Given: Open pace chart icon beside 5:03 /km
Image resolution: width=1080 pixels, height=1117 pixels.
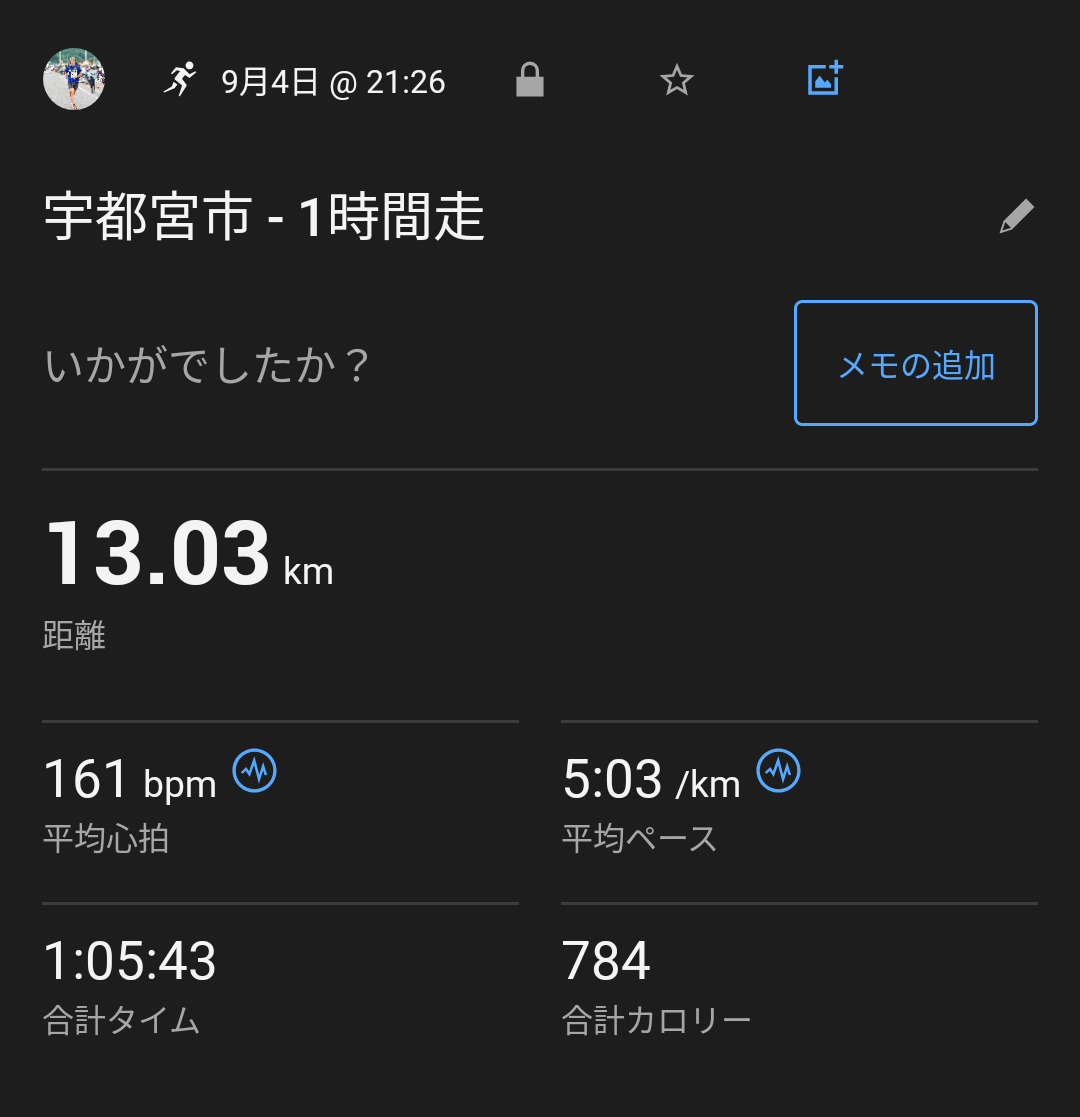Looking at the screenshot, I should tap(778, 771).
